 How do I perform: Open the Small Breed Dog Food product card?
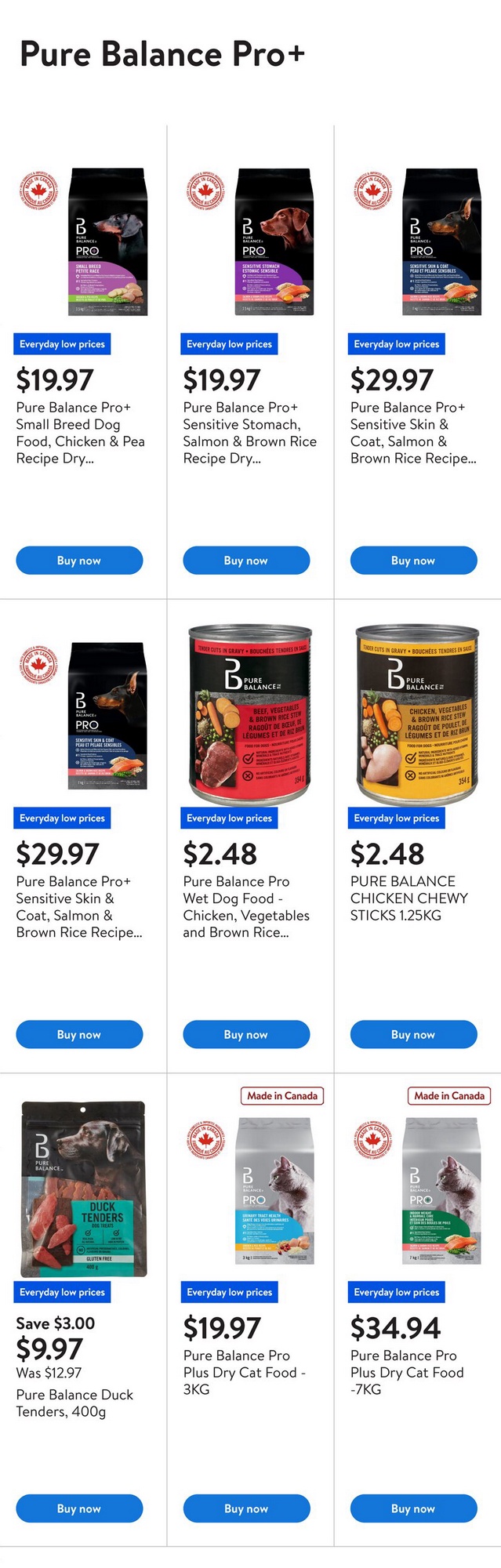point(80,433)
